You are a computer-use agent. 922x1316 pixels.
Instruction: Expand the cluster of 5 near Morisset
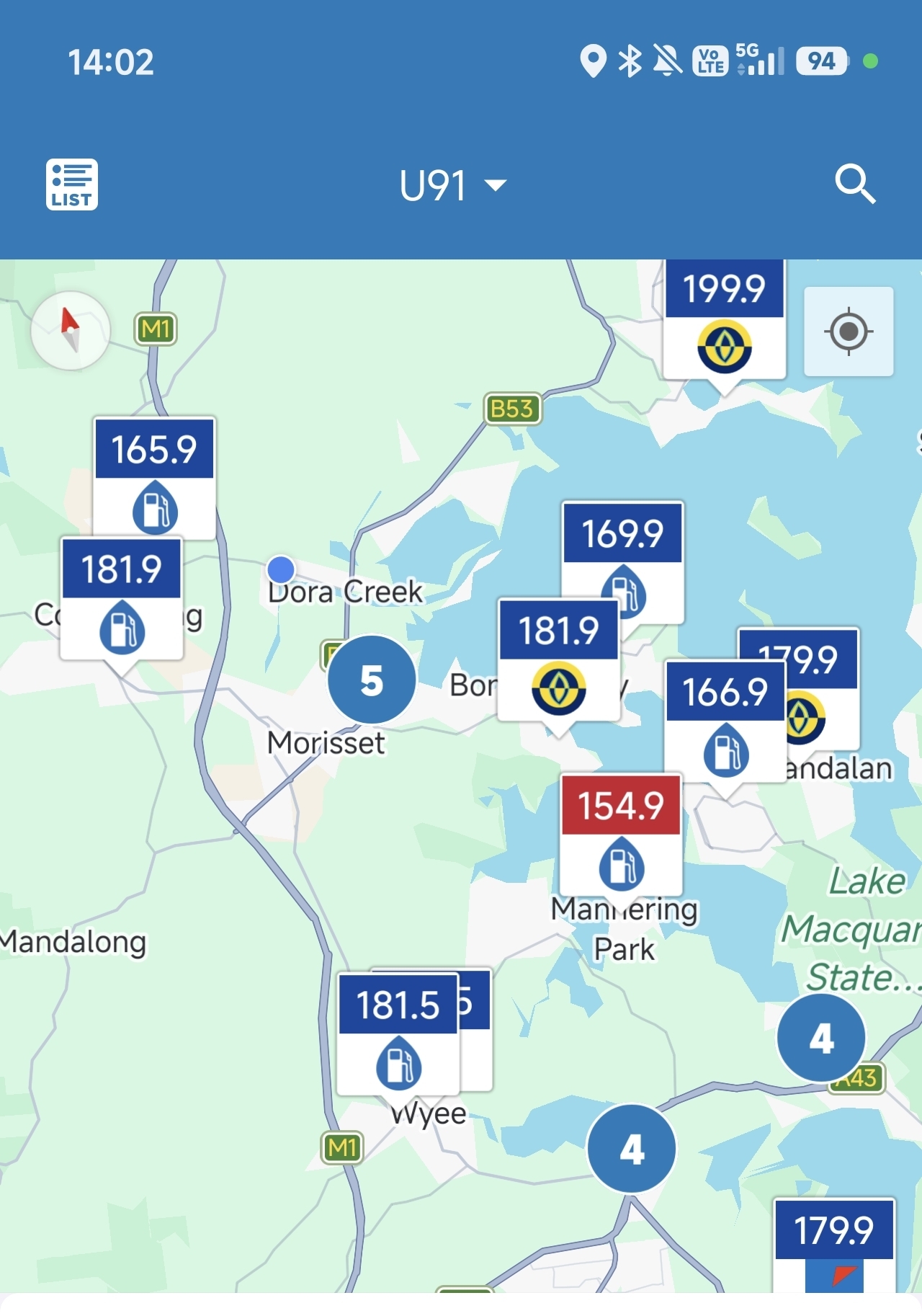tap(372, 680)
